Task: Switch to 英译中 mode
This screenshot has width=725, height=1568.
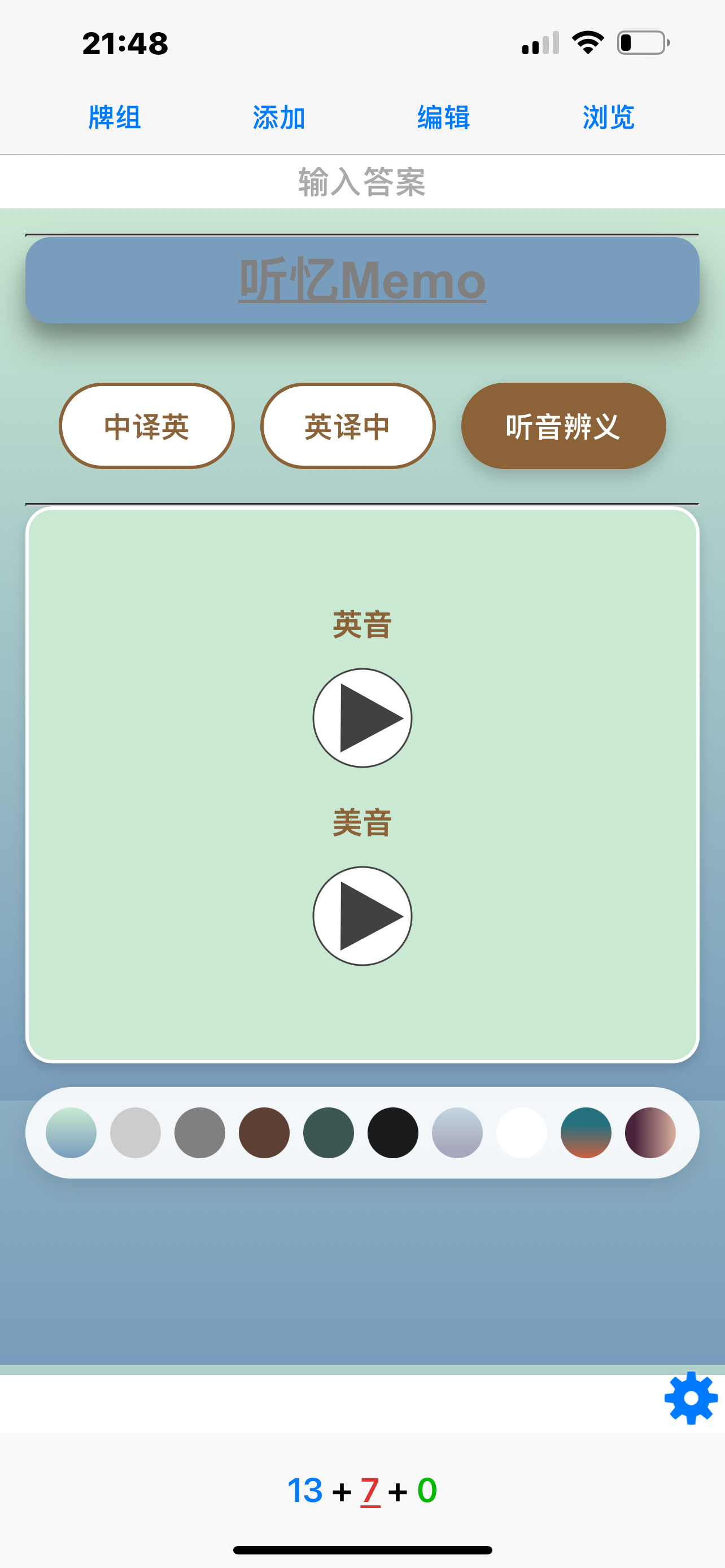Action: 348,426
